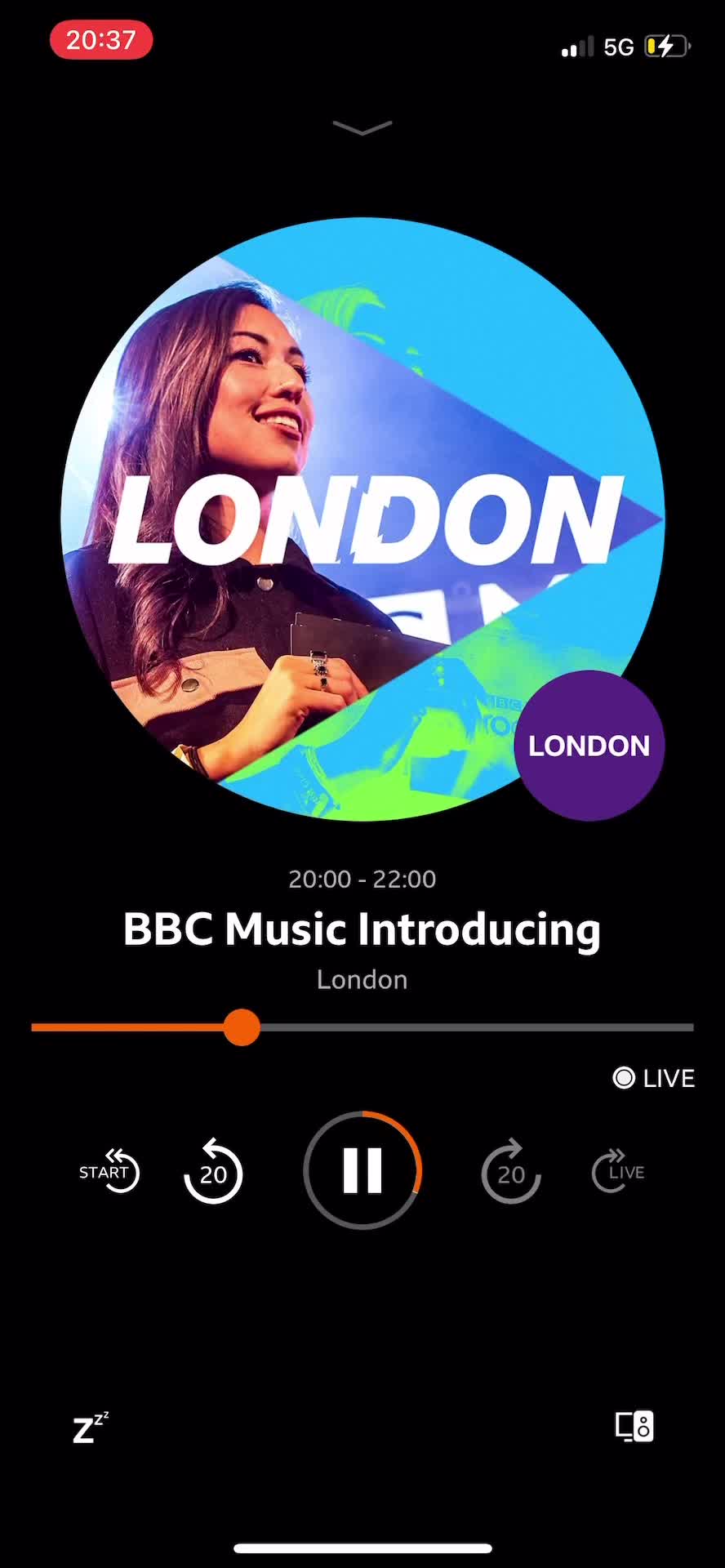Viewport: 725px width, 1568px height.
Task: Collapse the player with the down chevron
Action: pos(362,127)
